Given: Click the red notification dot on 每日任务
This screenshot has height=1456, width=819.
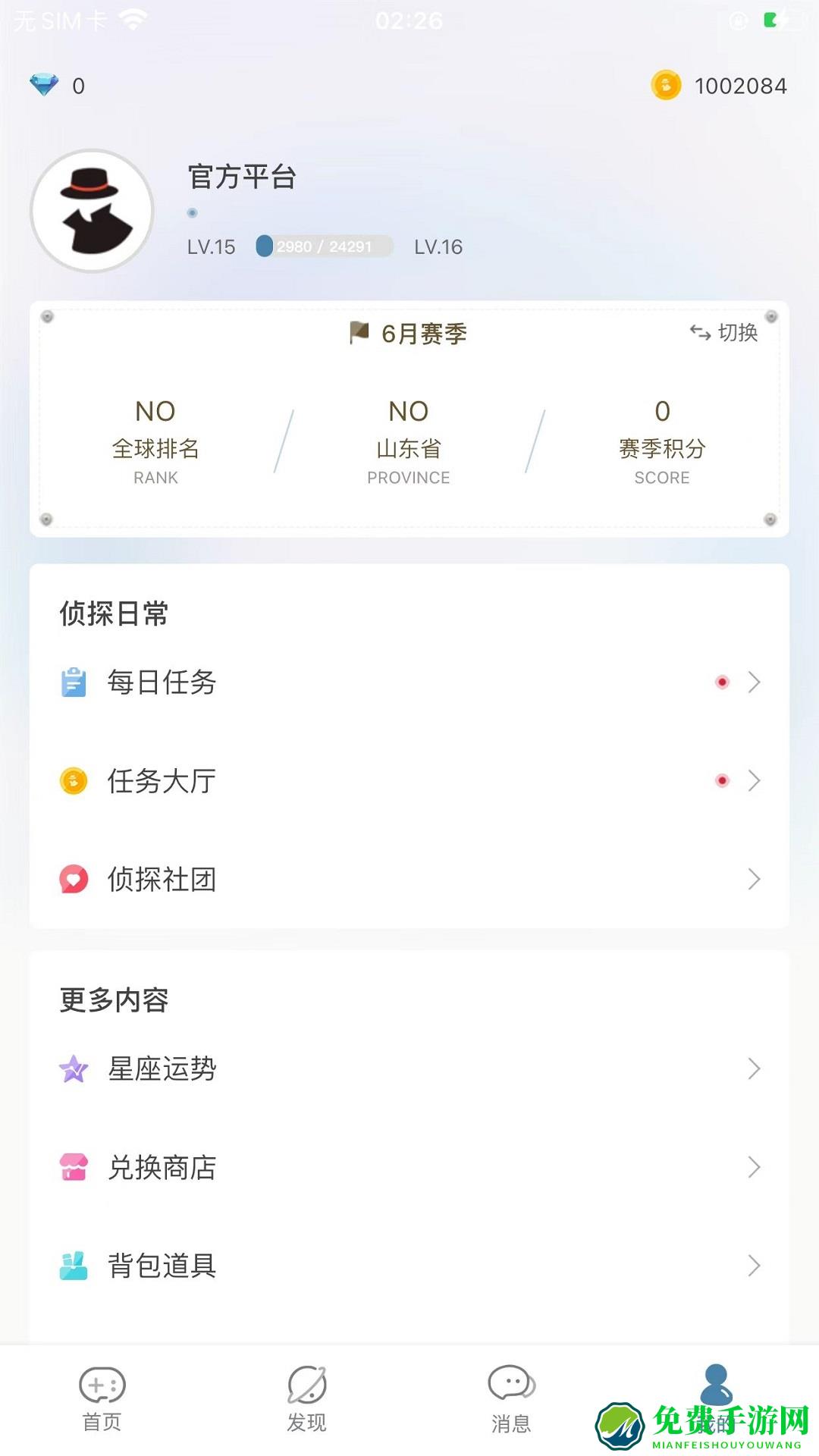Looking at the screenshot, I should tap(723, 682).
